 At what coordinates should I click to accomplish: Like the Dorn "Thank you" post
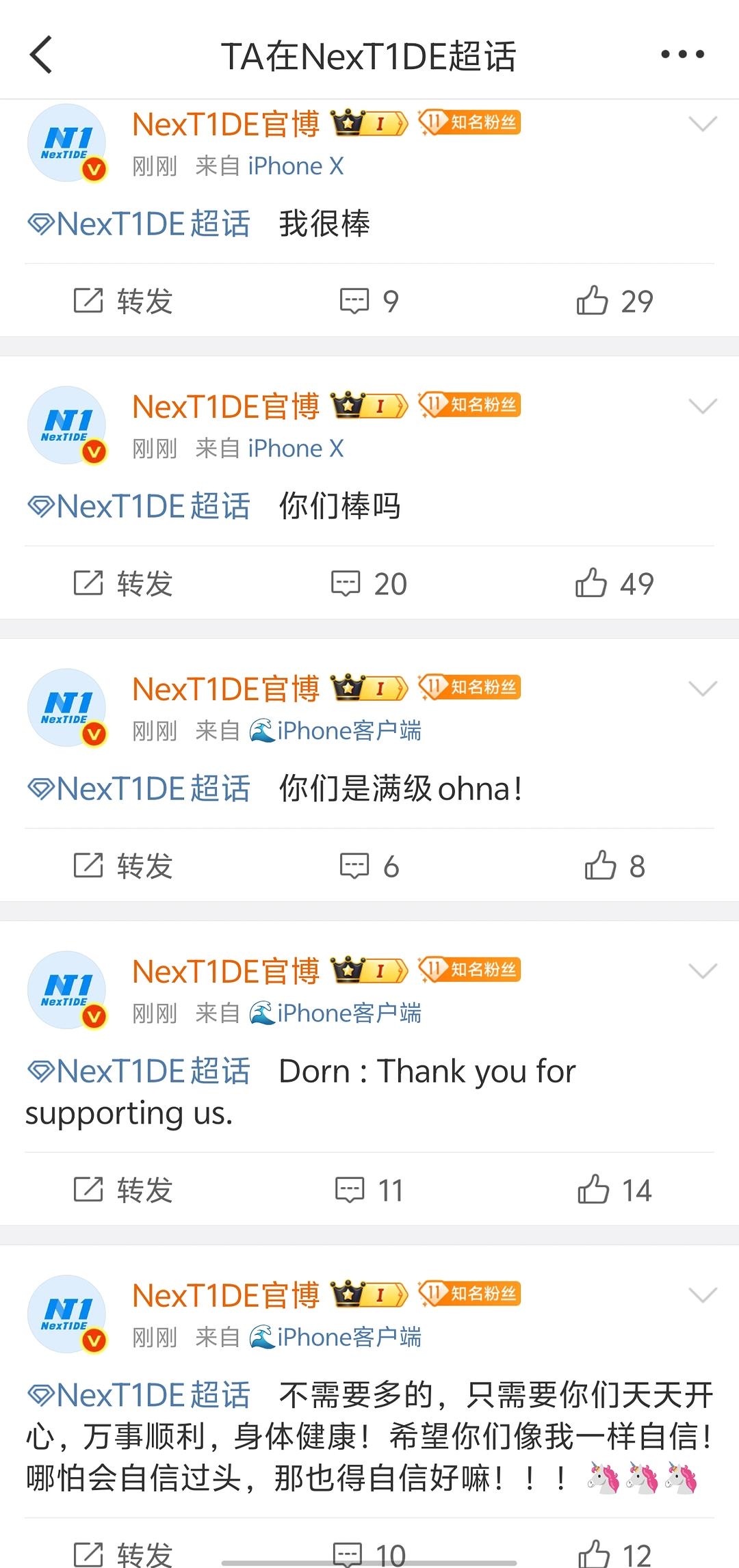coord(614,1190)
